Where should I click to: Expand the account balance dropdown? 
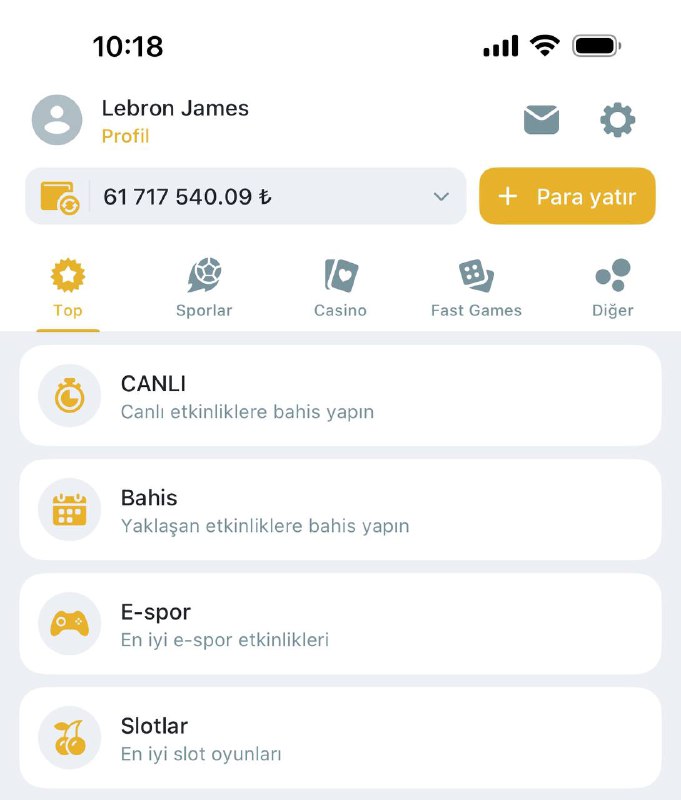(441, 197)
